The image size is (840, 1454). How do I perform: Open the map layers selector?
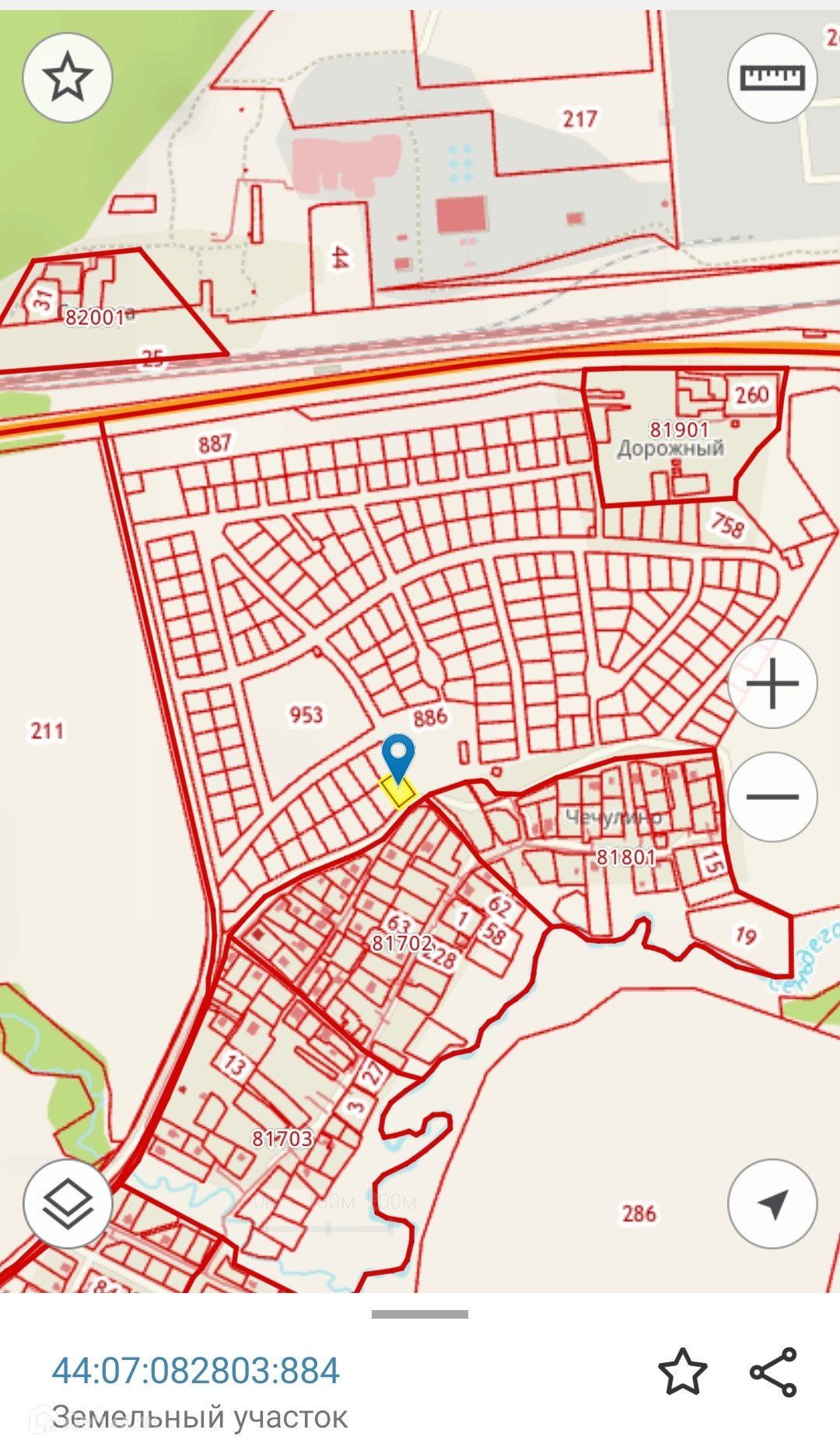click(x=68, y=1203)
